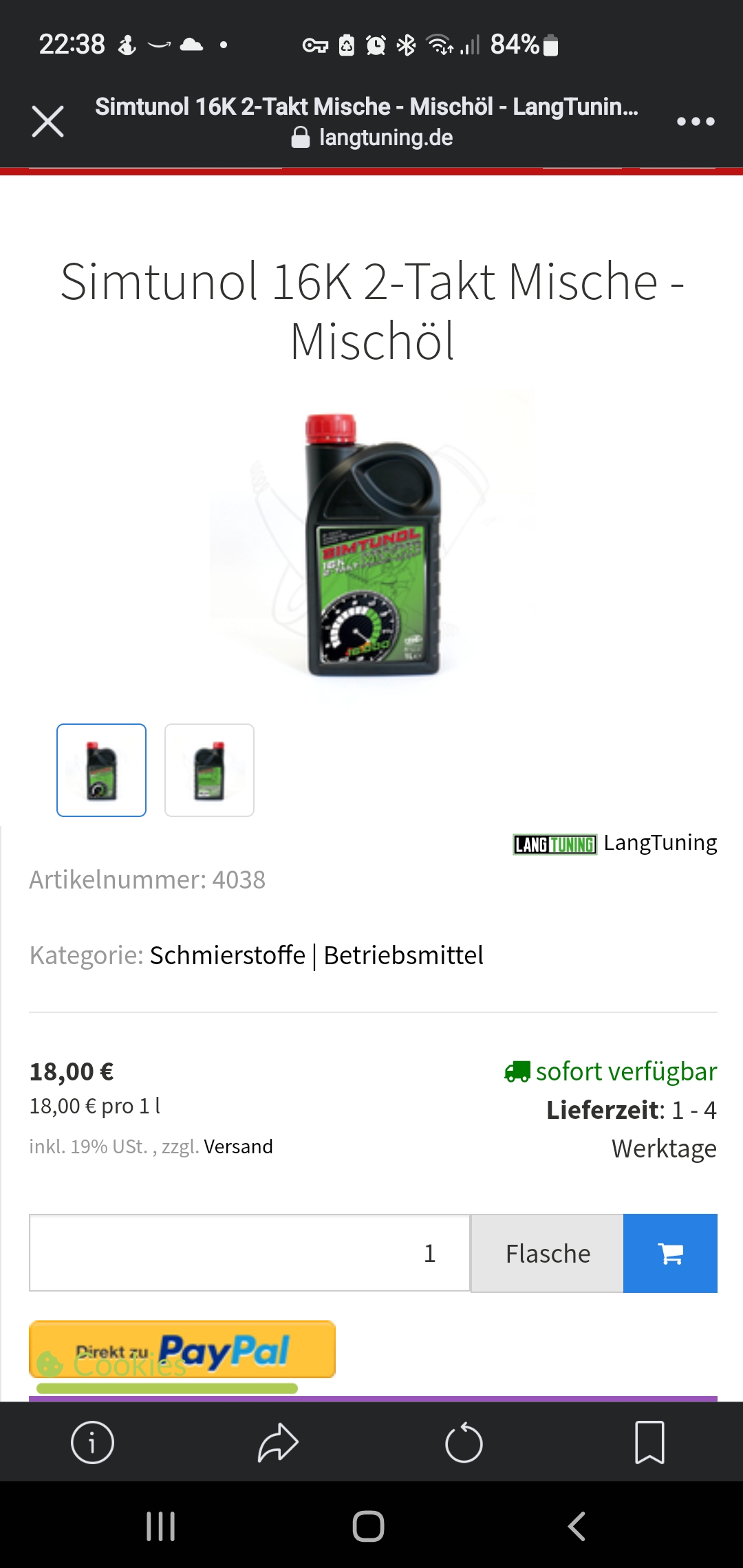Open the Versand shipping info link
743x1568 pixels.
click(238, 1146)
